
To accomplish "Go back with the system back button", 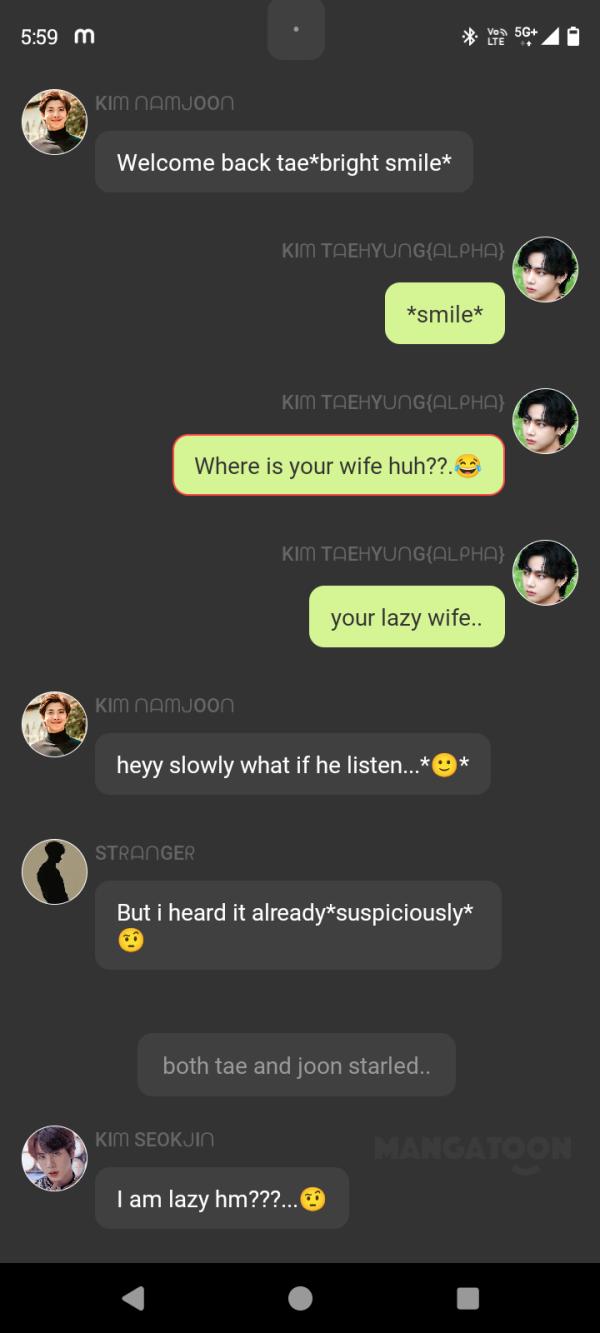I will pos(132,1298).
